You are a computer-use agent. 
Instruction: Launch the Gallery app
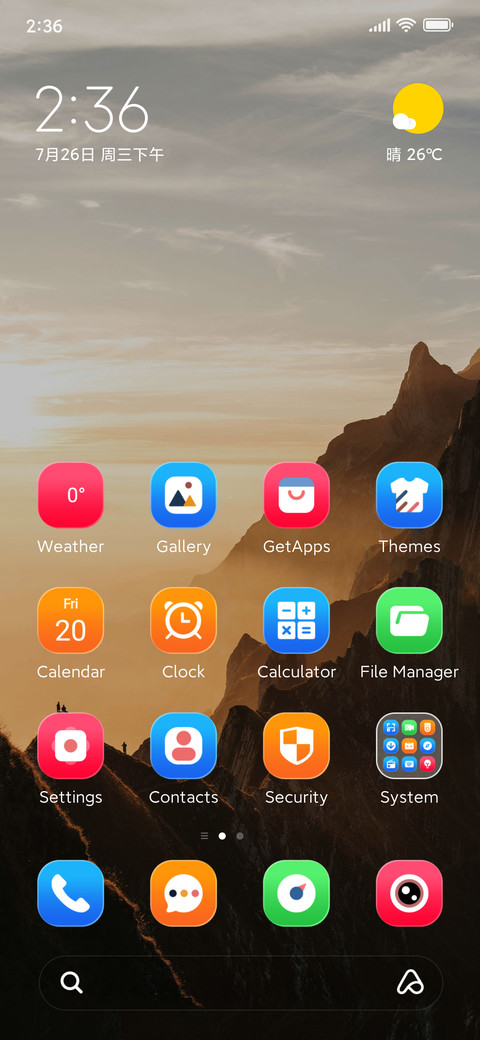click(x=184, y=495)
